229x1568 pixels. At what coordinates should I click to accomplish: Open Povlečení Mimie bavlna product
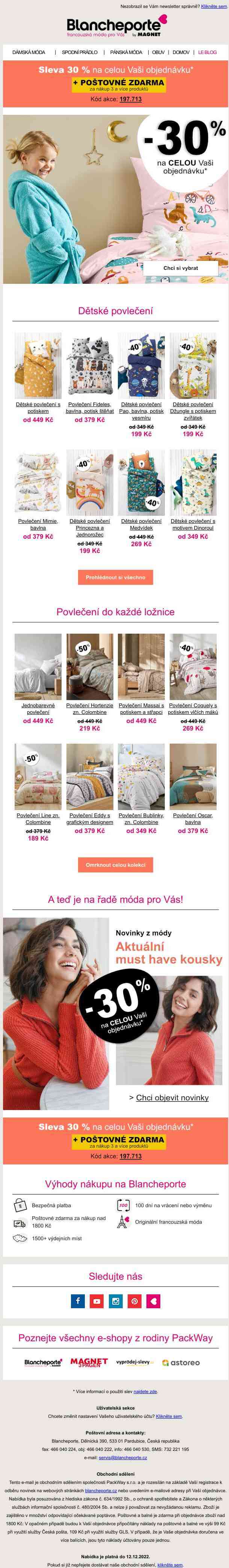coord(38,524)
